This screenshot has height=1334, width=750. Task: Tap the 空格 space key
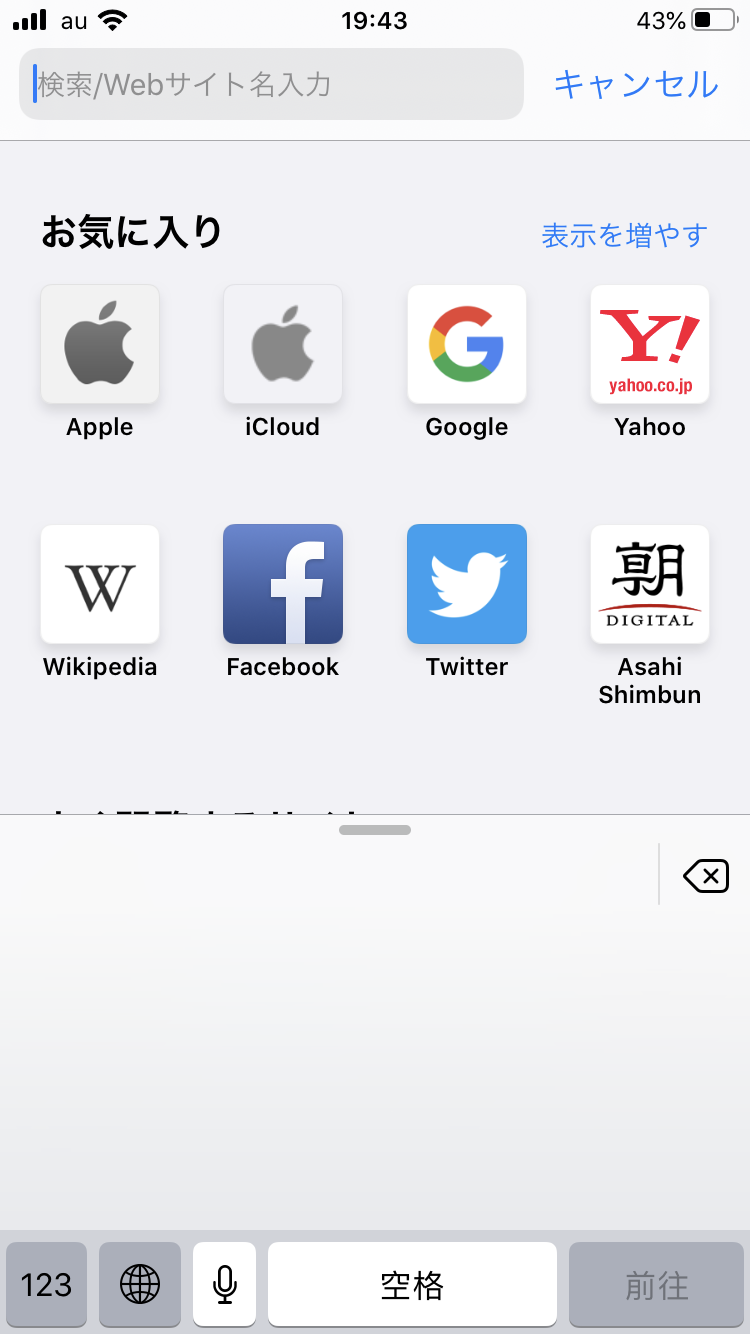(x=412, y=1285)
